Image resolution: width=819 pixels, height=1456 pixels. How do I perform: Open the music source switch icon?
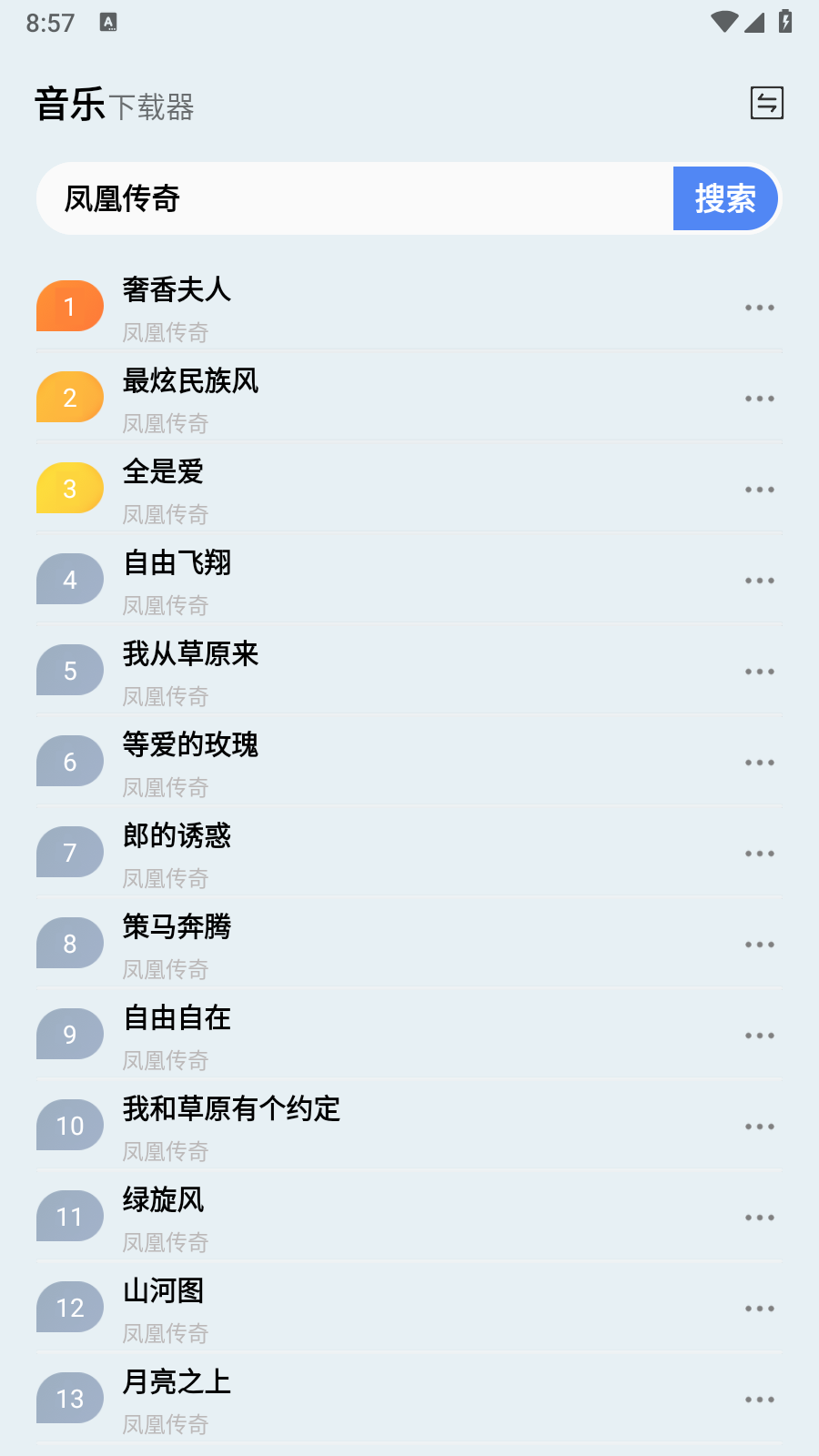point(765,104)
